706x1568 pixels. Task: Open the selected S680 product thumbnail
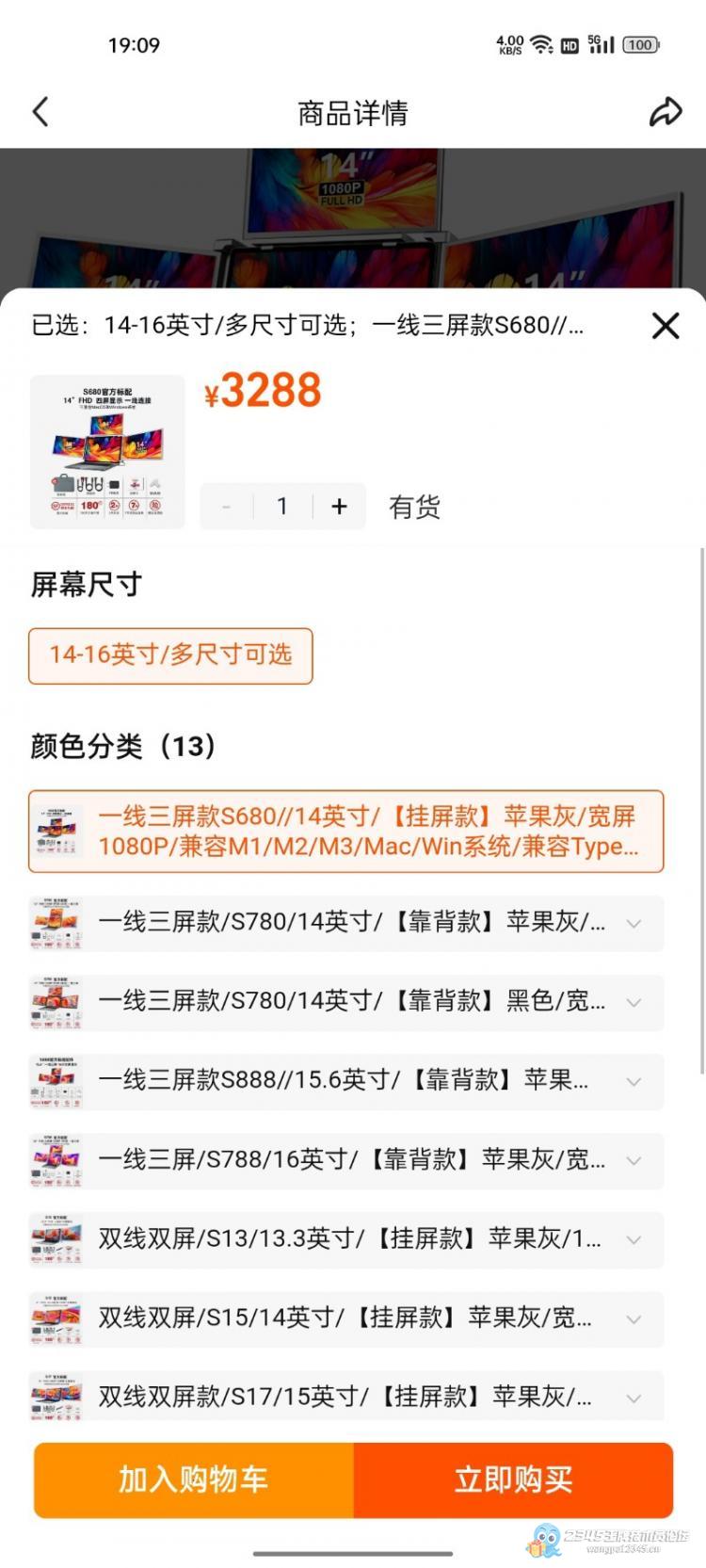(x=107, y=451)
